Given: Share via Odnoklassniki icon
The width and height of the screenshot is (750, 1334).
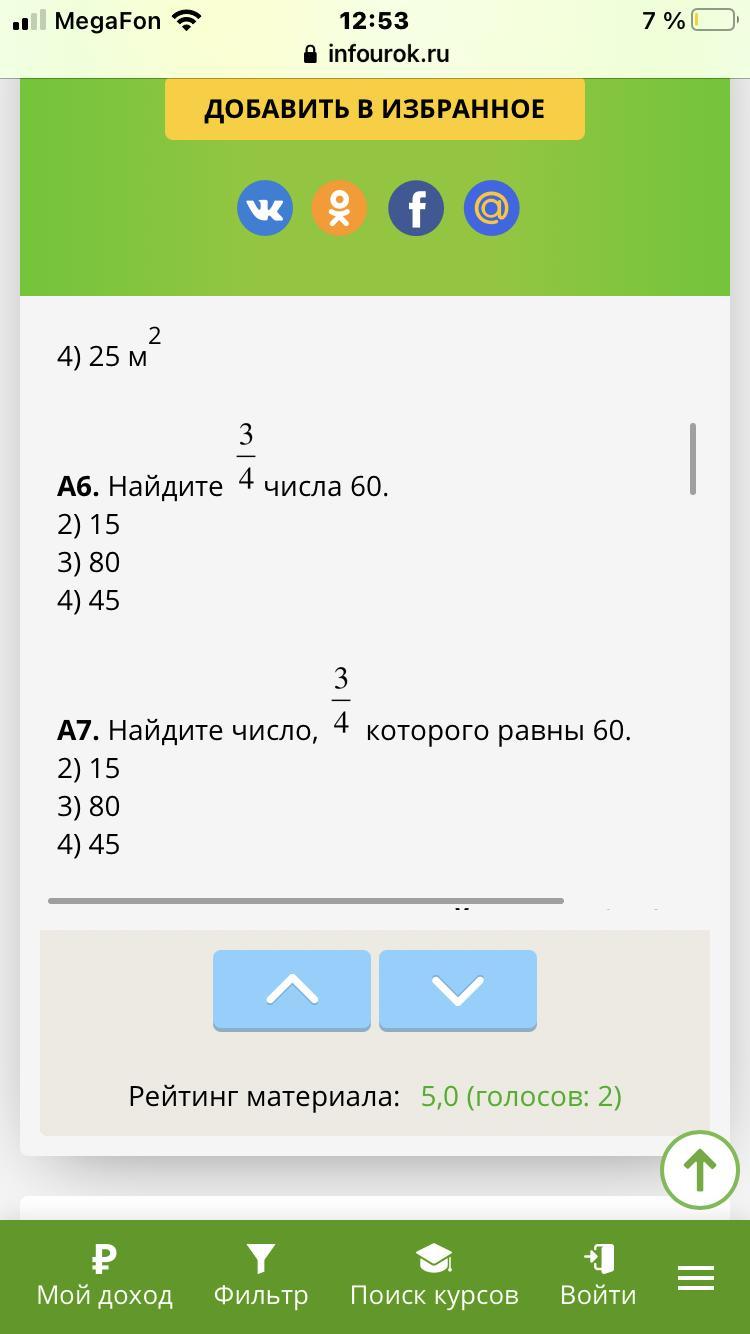Looking at the screenshot, I should pos(340,208).
